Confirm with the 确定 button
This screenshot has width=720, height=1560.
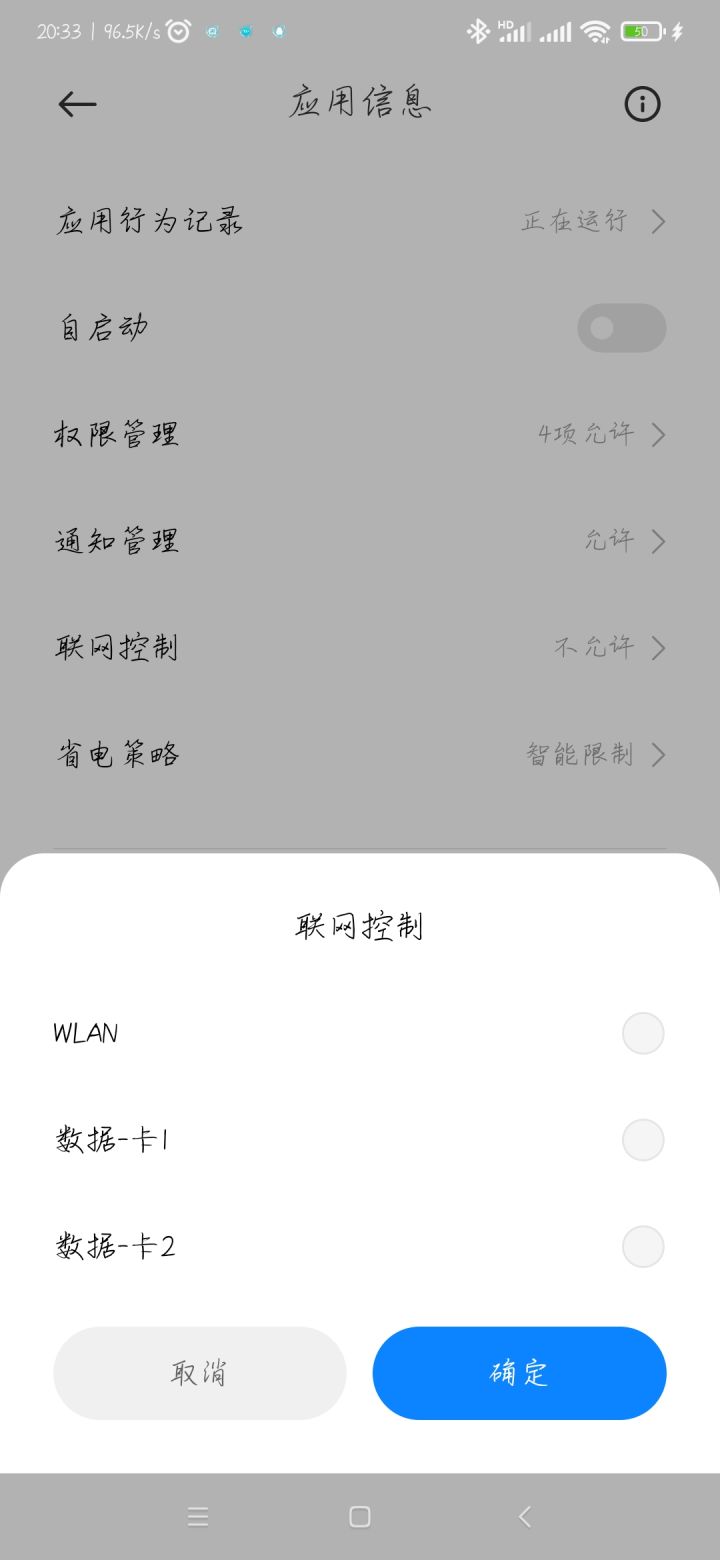click(519, 1373)
